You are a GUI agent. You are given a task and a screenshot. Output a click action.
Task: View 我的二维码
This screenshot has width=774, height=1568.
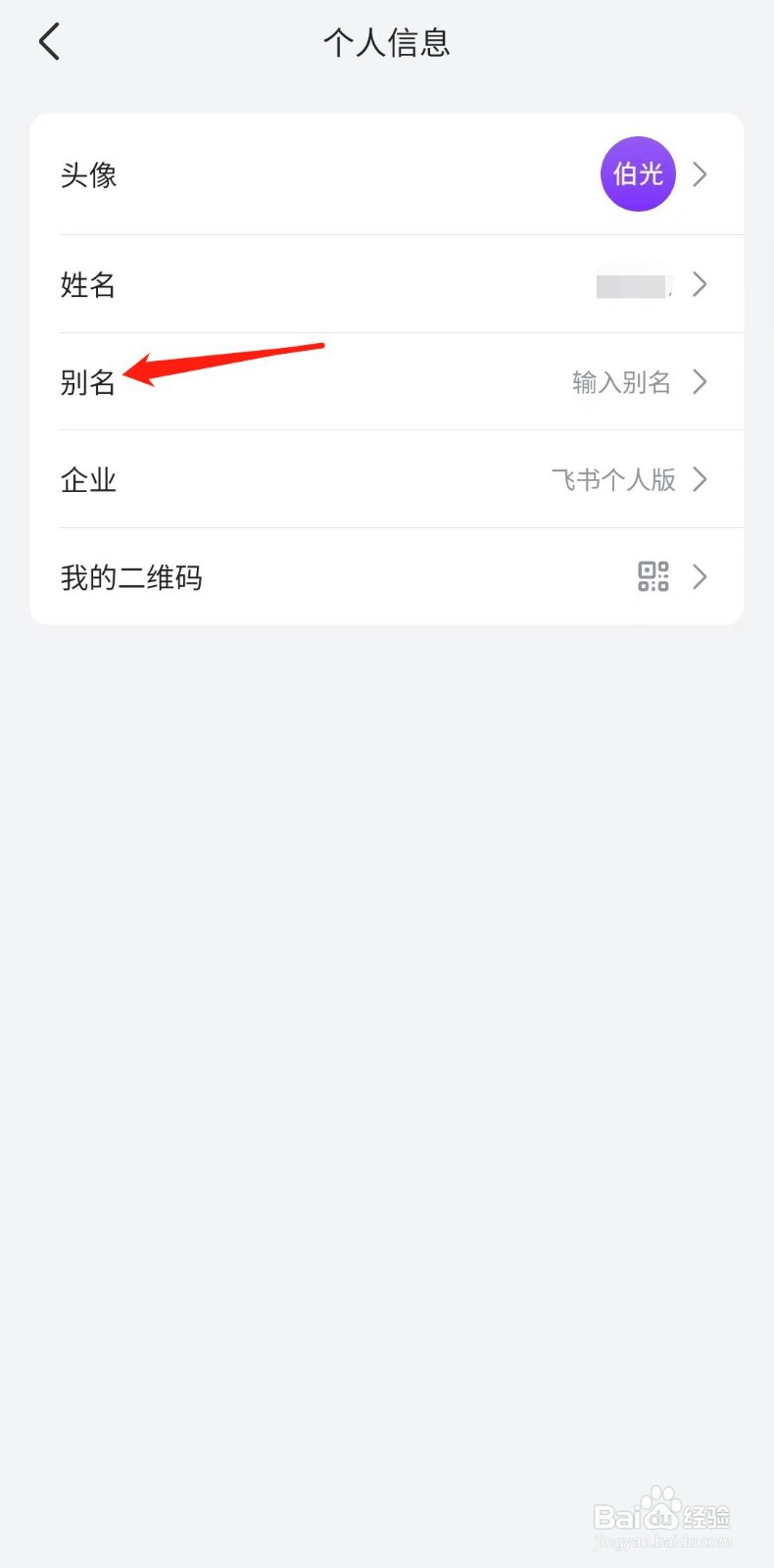click(x=387, y=576)
